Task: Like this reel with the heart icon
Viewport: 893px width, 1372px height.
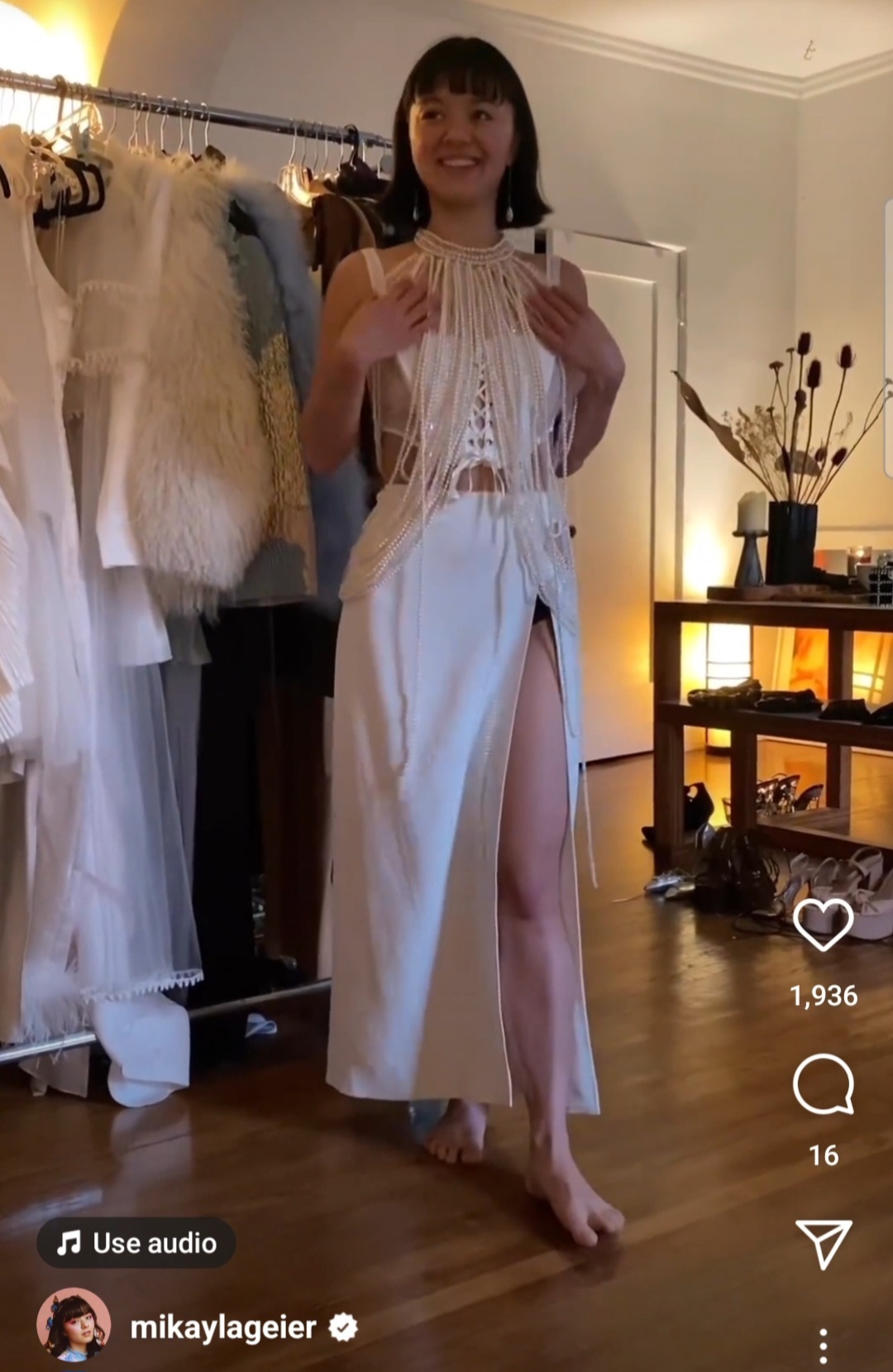Action: [823, 925]
